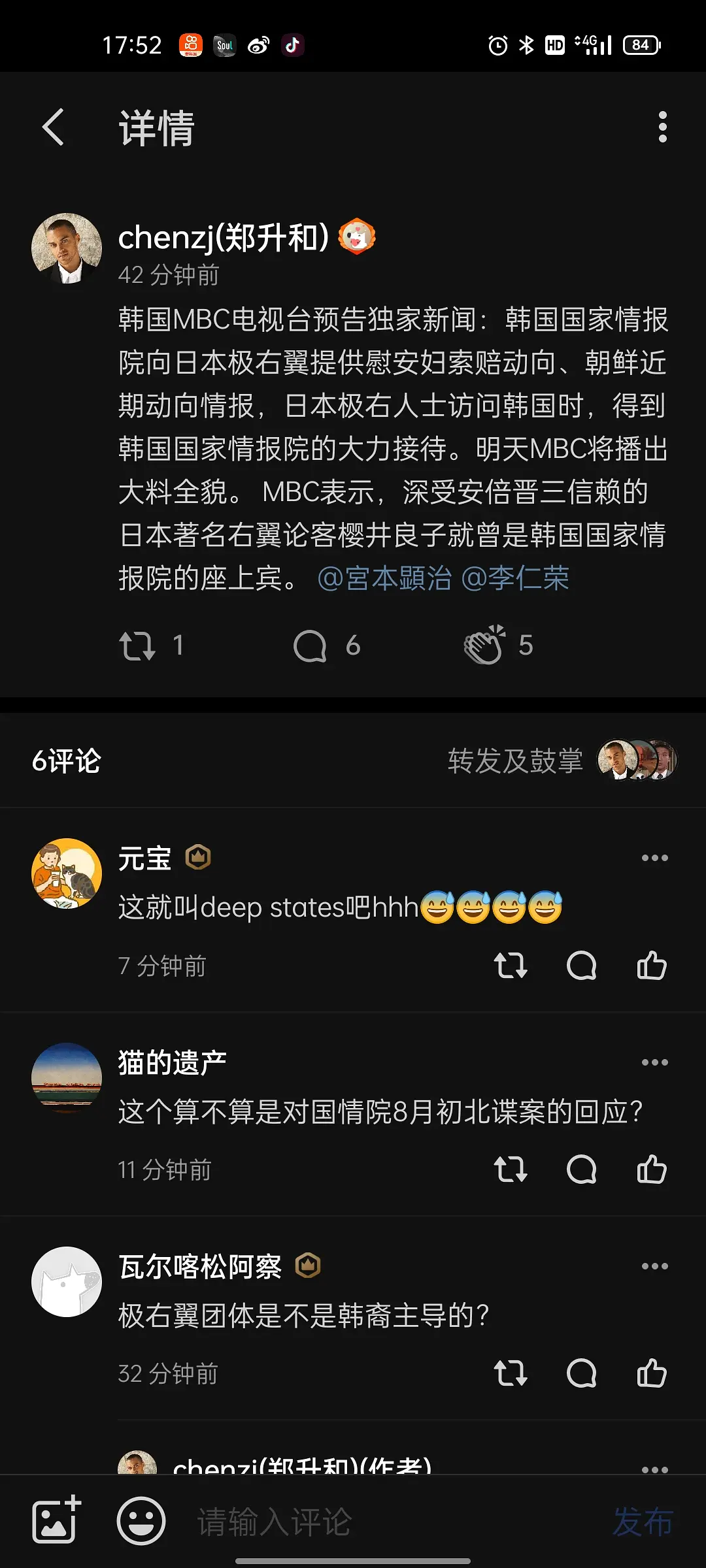This screenshot has height=1568, width=706.
Task: Like 猫的遗产's comment
Action: (652, 1169)
